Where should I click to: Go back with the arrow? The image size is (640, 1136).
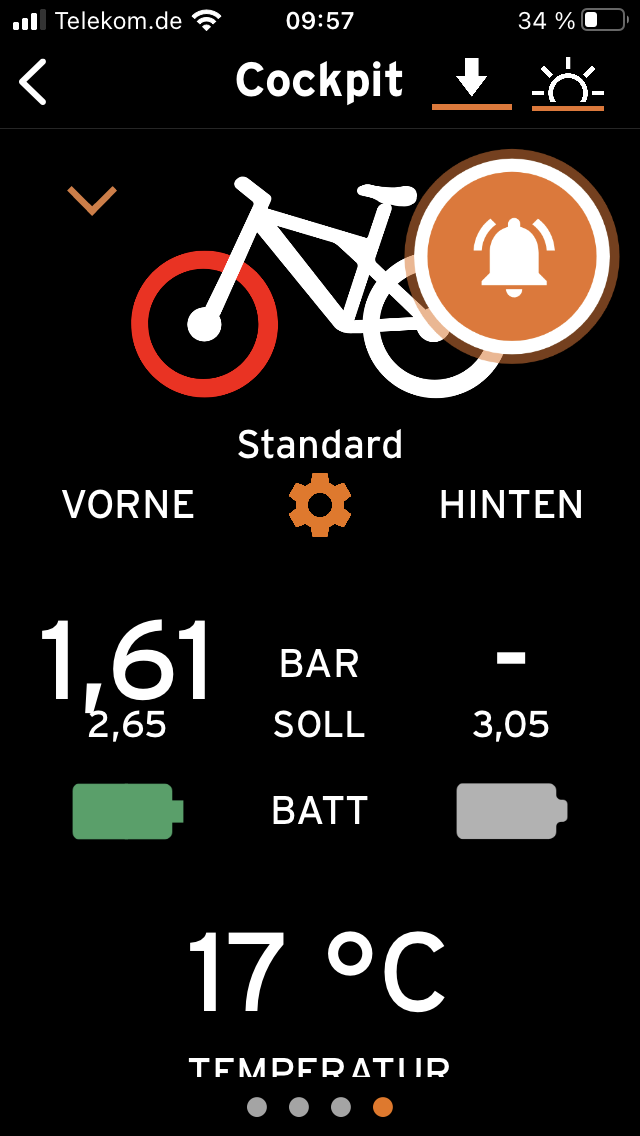(34, 82)
